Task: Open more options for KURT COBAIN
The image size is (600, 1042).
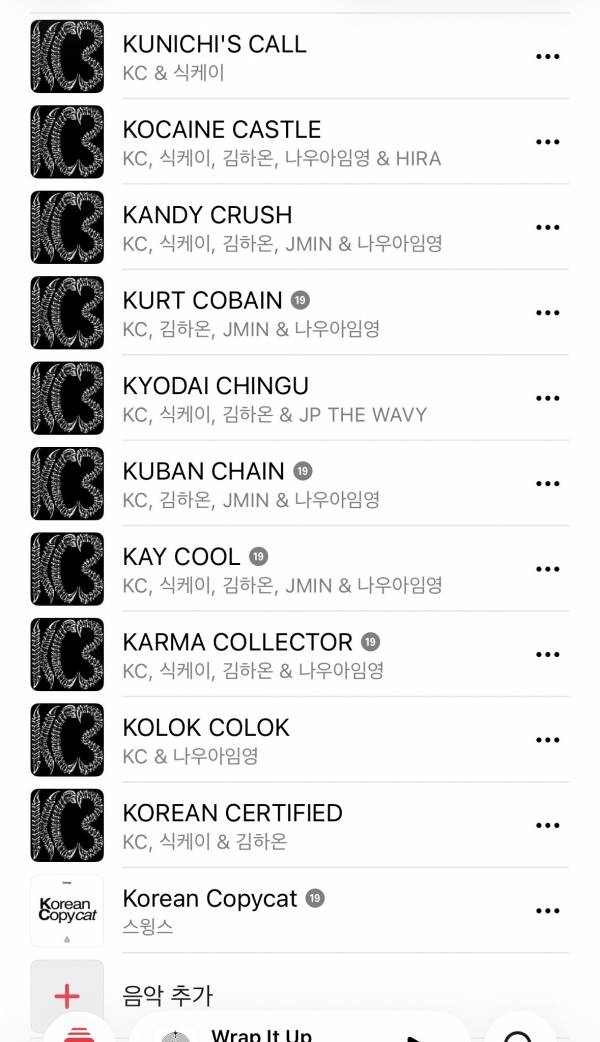Action: pos(547,313)
